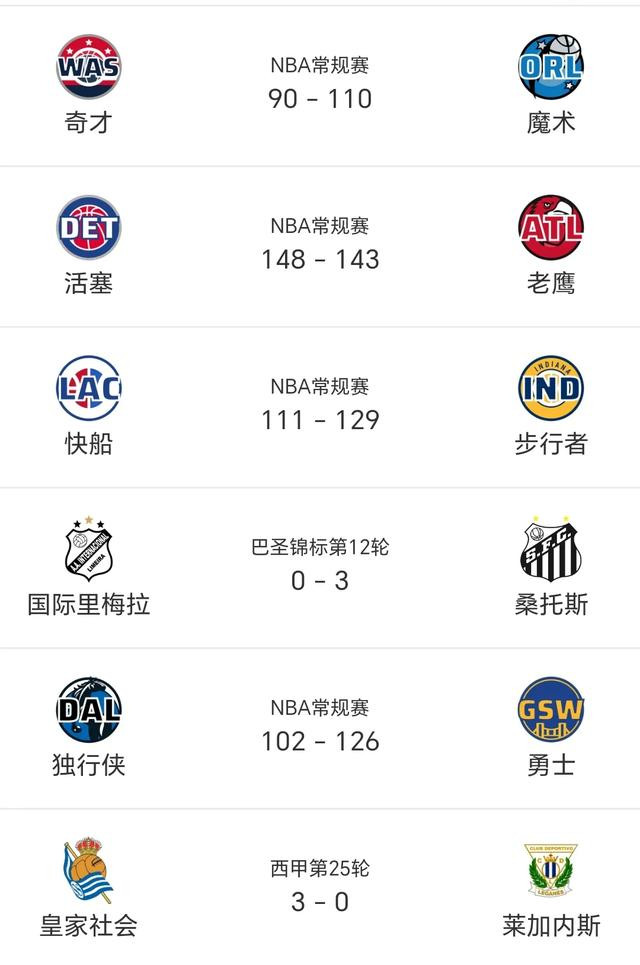Open the Mavericks vs Warriors game row

320,728
